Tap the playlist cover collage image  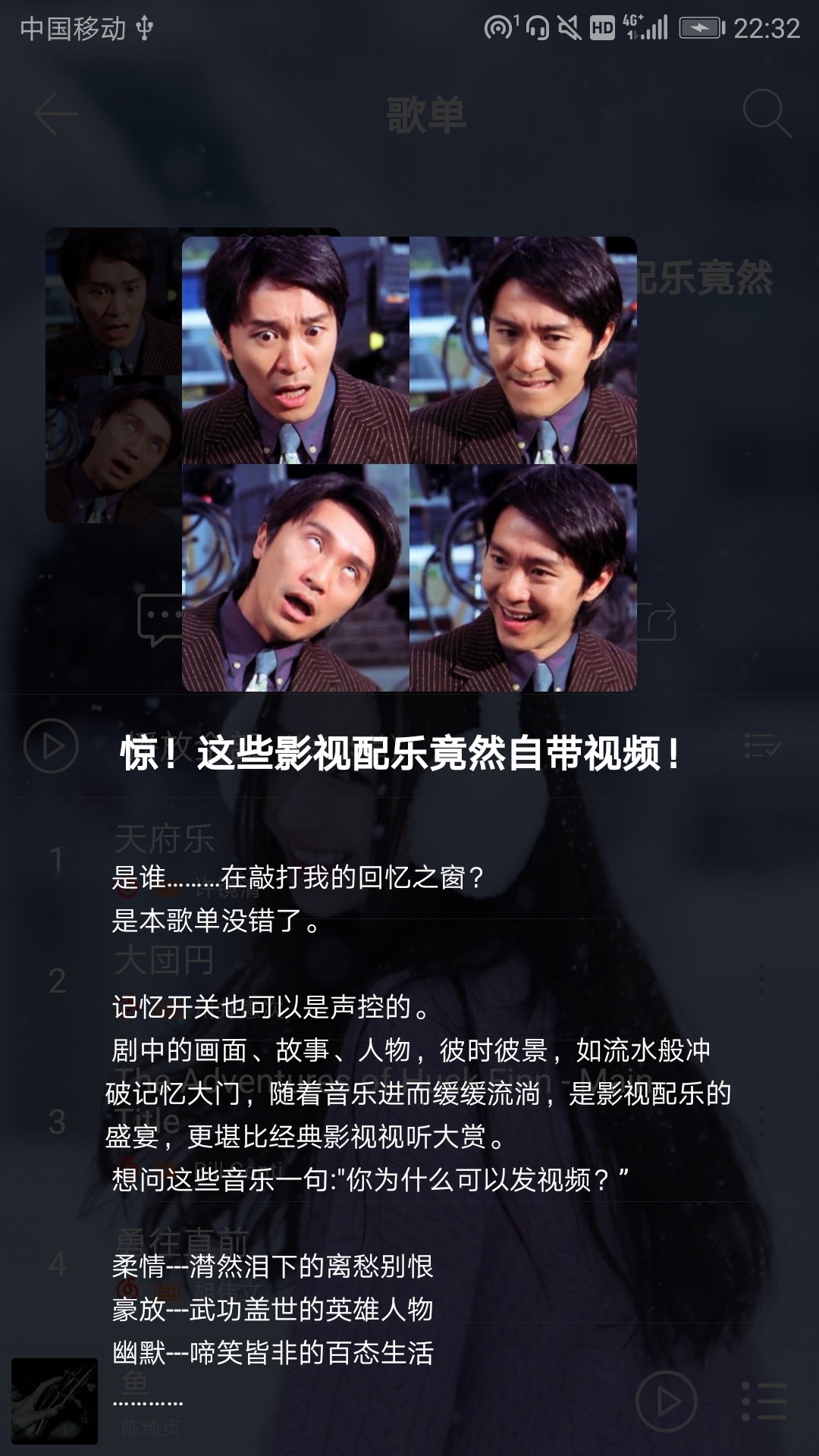(409, 463)
